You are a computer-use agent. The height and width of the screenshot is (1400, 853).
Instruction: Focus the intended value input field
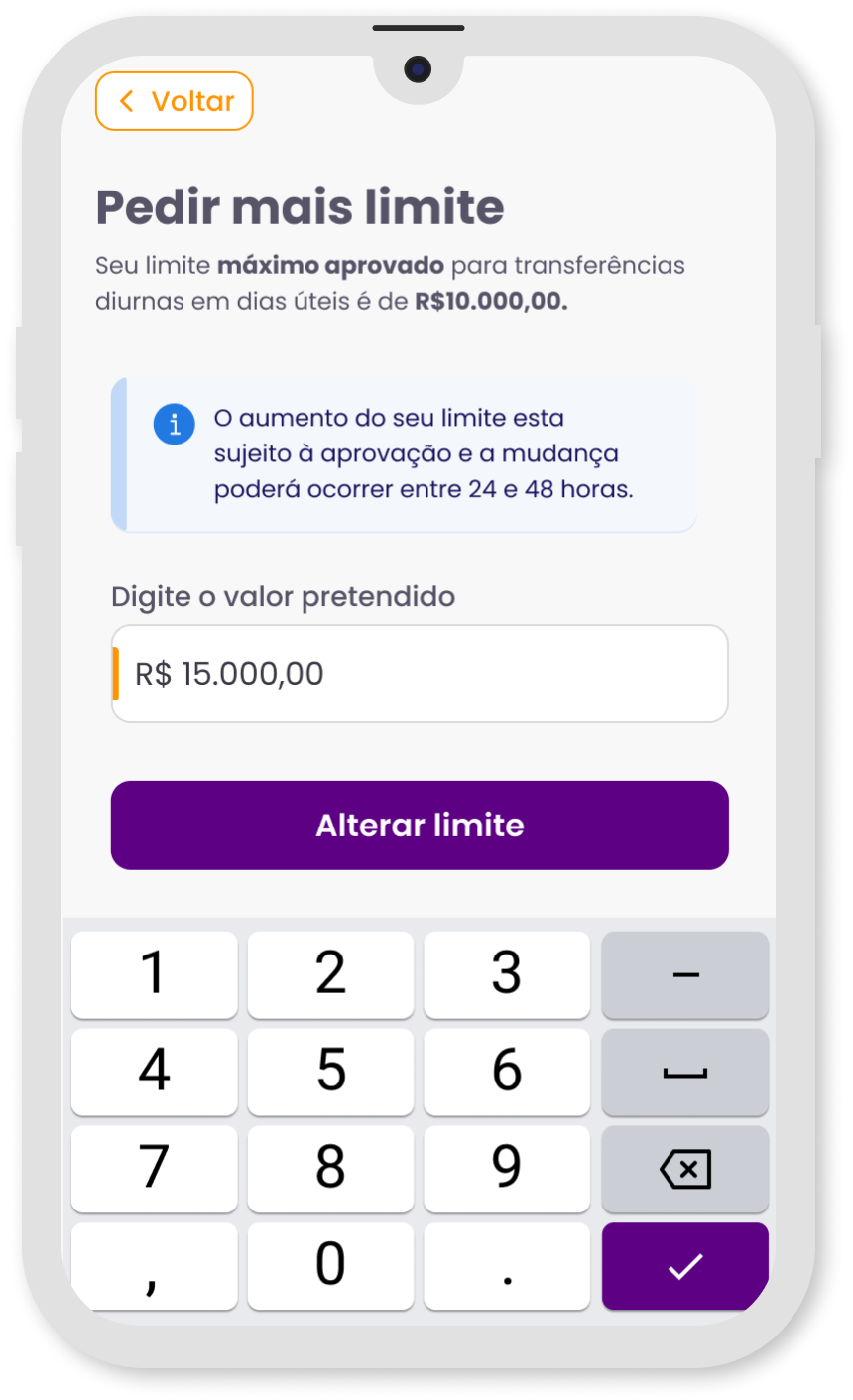click(x=420, y=674)
